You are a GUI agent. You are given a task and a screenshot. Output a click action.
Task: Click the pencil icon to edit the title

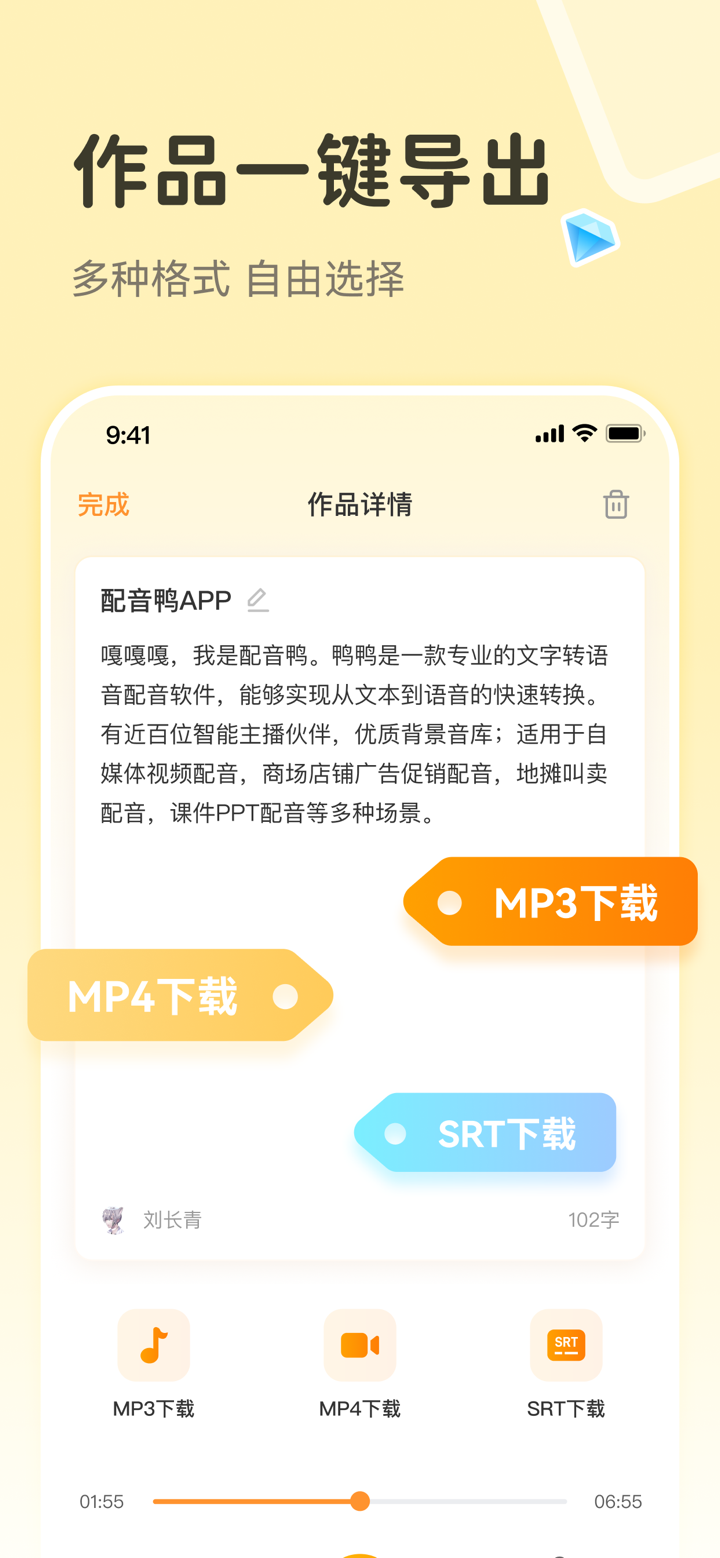point(257,599)
